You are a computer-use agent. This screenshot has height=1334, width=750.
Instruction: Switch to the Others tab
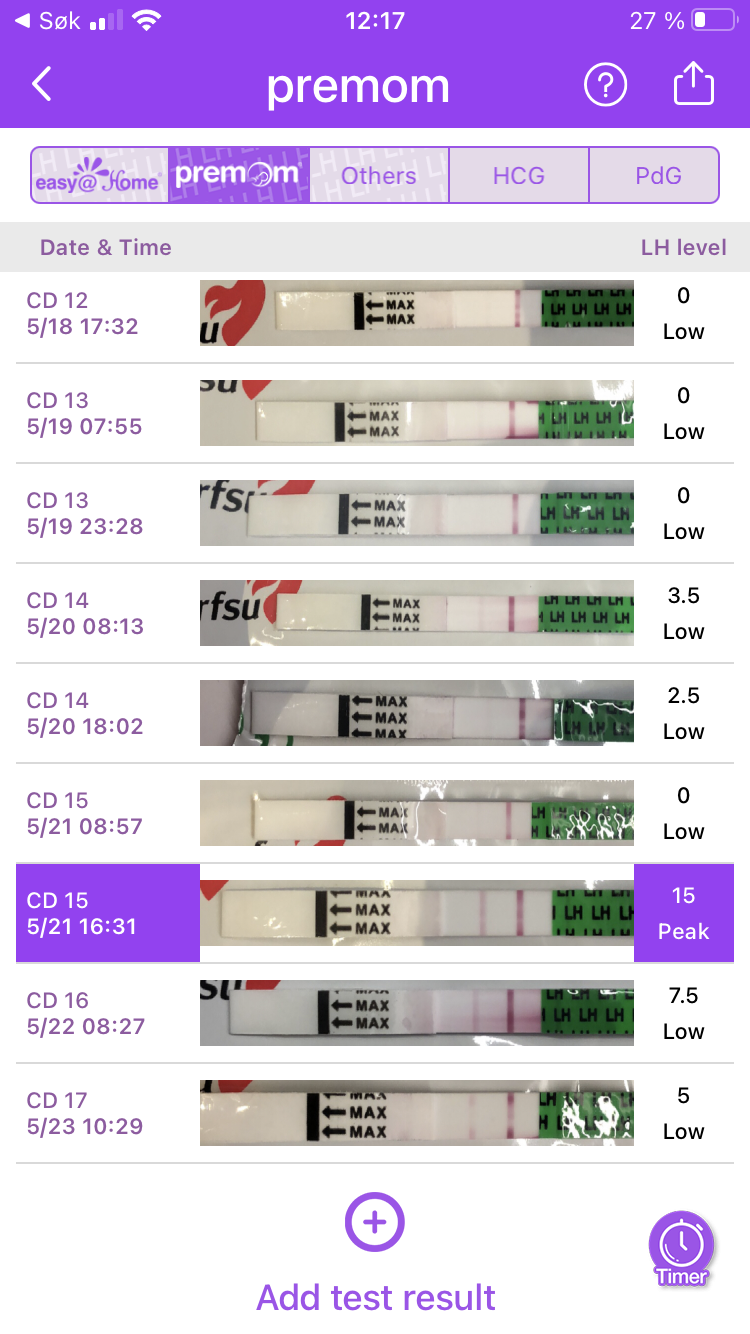pyautogui.click(x=379, y=176)
